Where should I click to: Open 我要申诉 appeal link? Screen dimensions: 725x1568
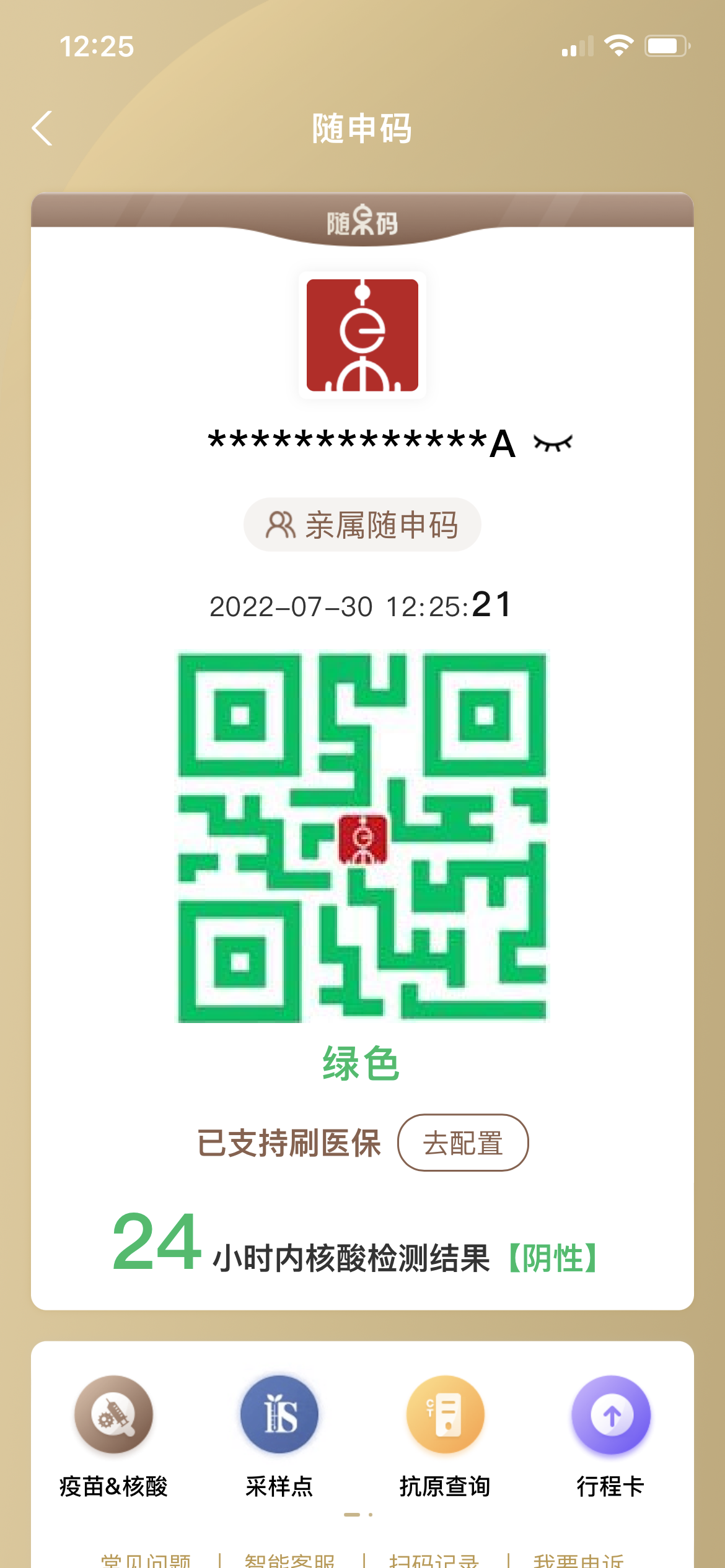coord(579,1559)
